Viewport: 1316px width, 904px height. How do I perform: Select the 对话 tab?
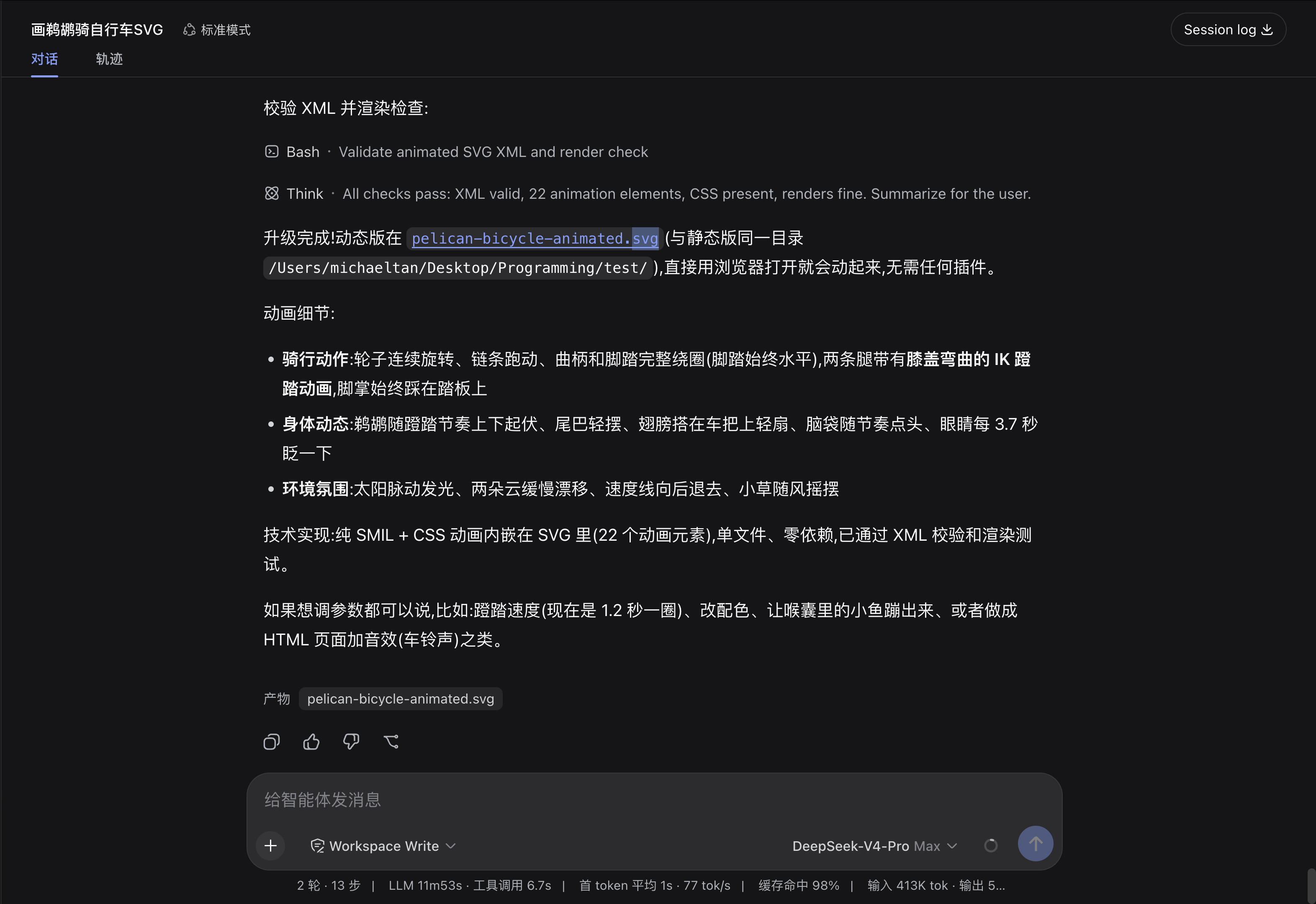pos(44,59)
